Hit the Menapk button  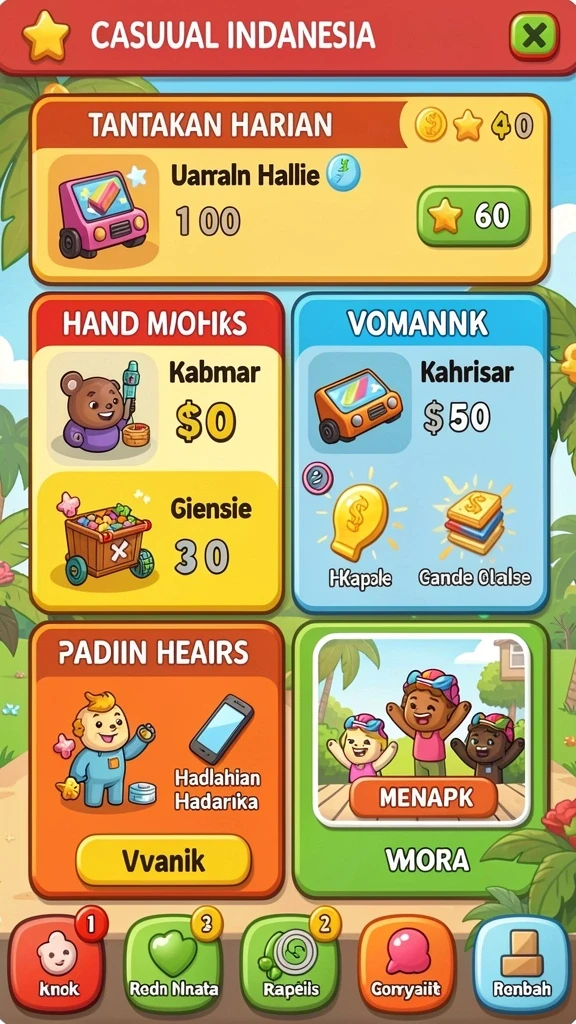423,797
